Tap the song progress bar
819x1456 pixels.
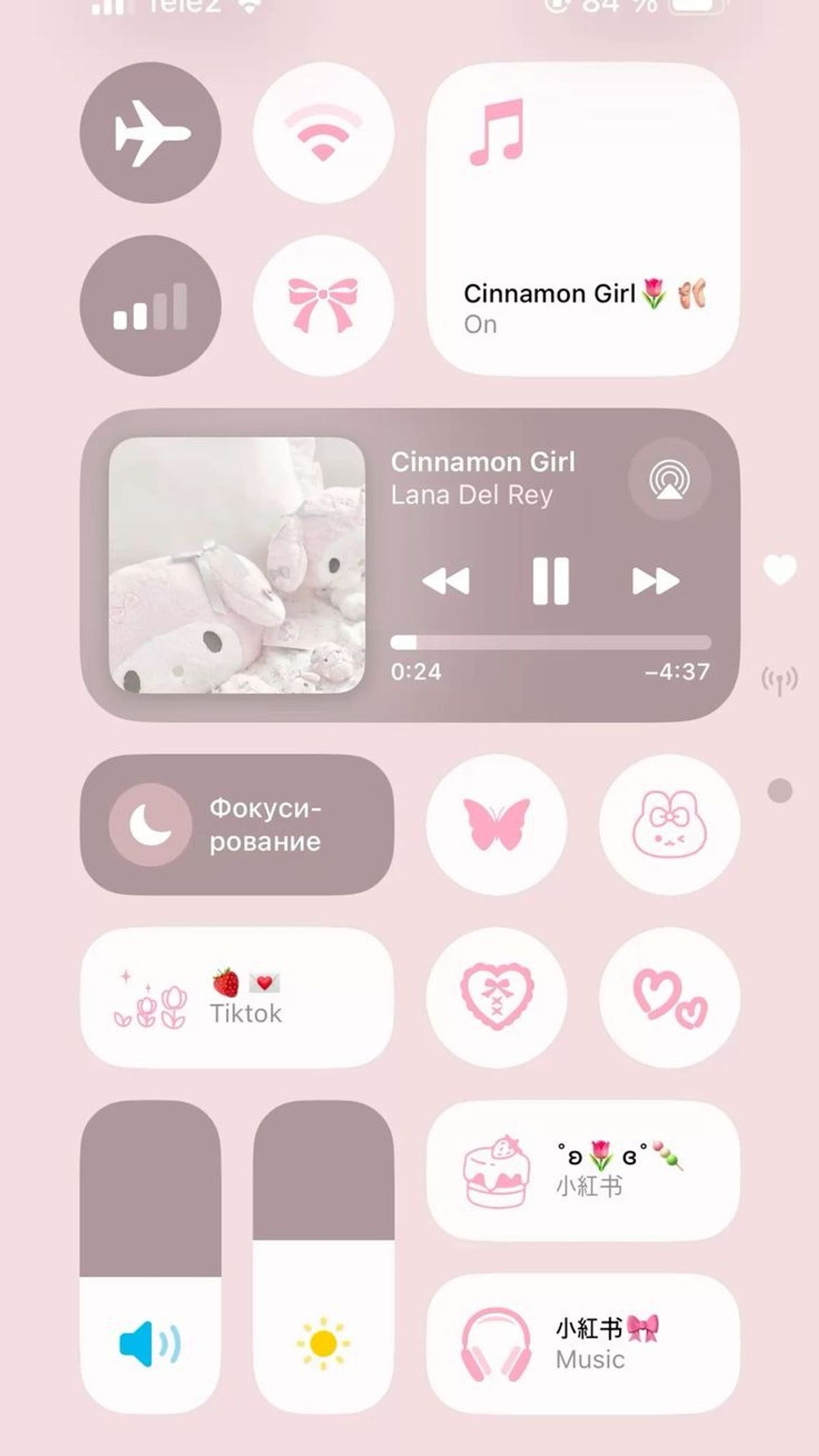(550, 642)
